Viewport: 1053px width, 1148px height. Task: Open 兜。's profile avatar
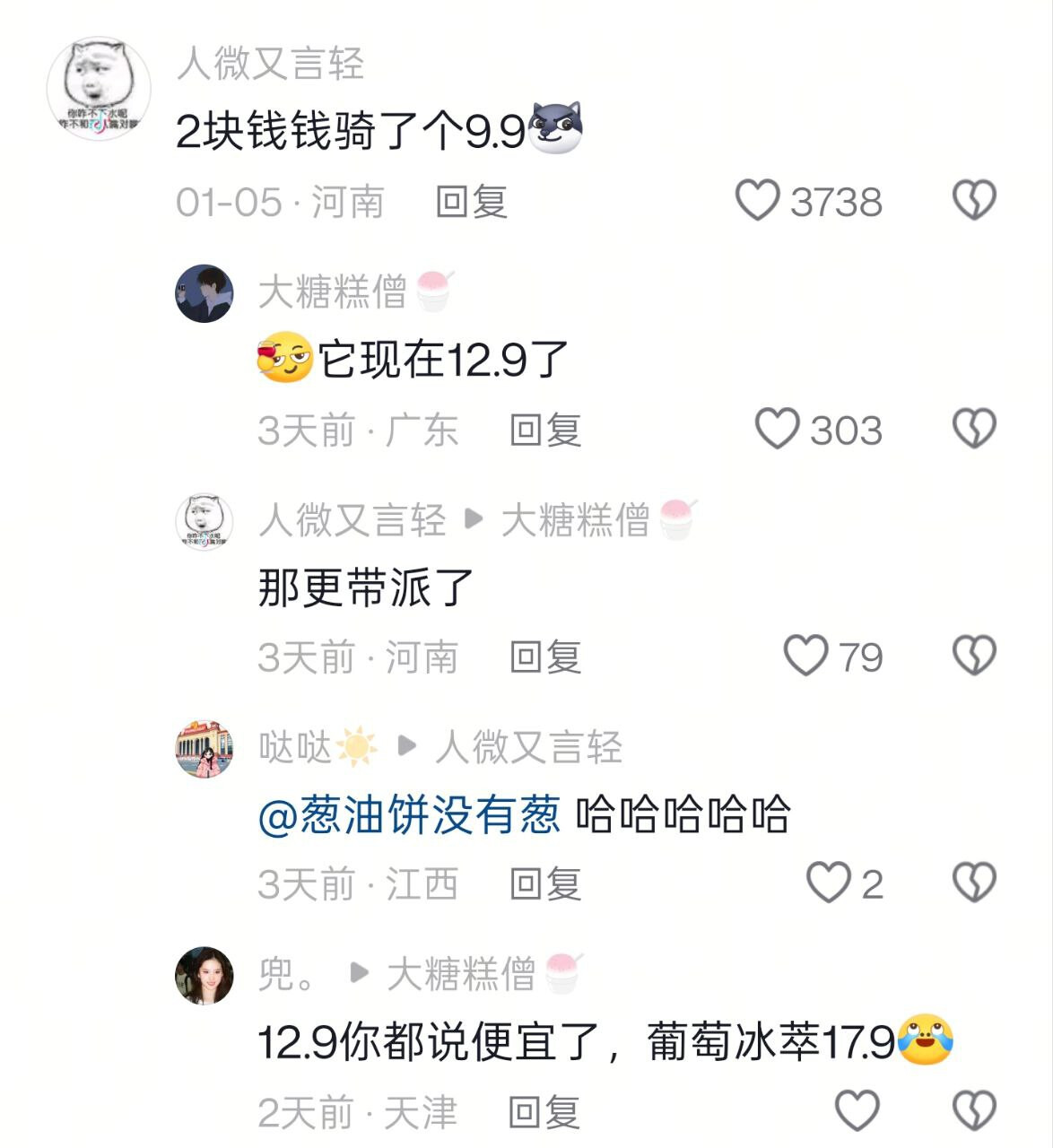[205, 975]
